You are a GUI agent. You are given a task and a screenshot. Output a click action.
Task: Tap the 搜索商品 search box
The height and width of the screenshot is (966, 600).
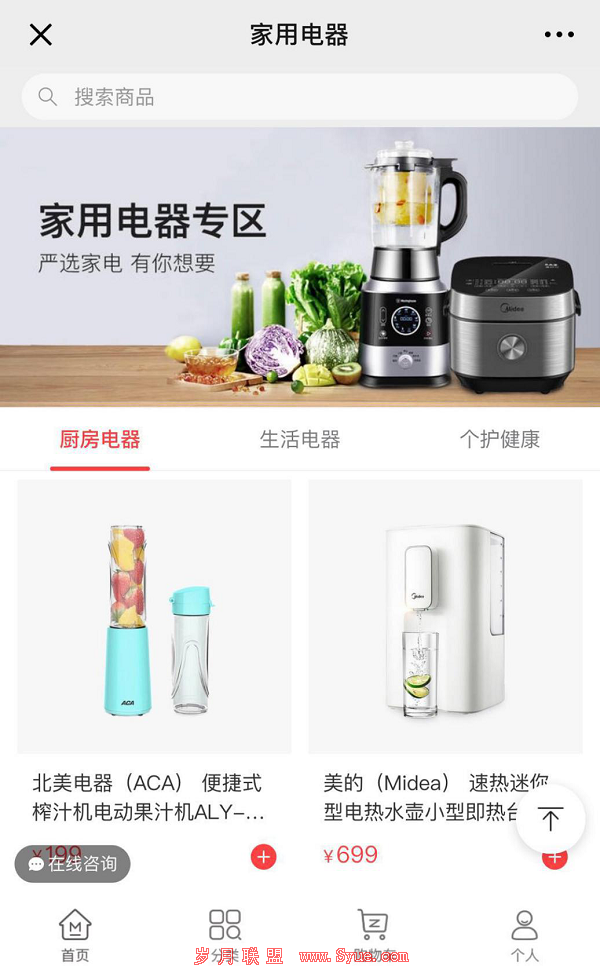(300, 97)
